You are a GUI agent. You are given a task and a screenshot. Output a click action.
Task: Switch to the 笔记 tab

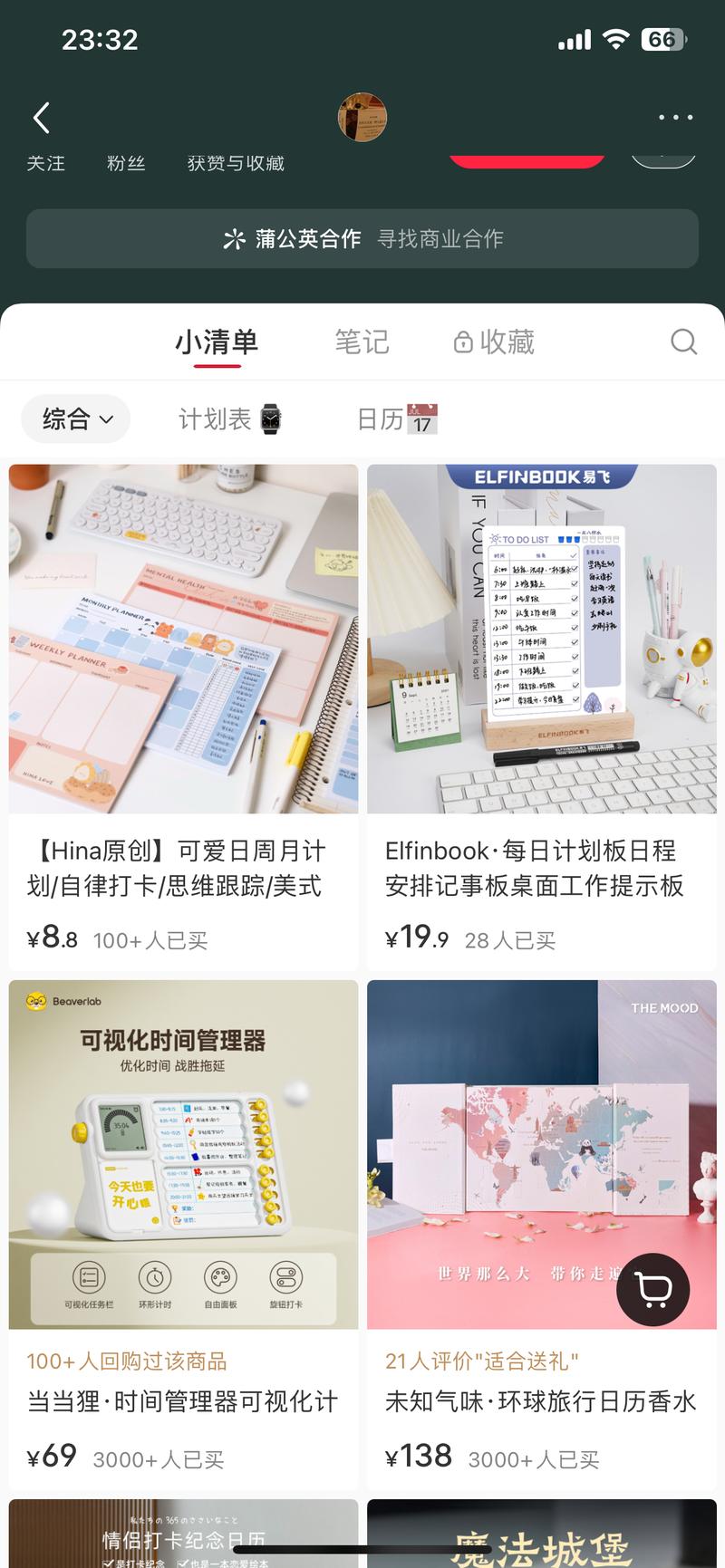pos(362,342)
